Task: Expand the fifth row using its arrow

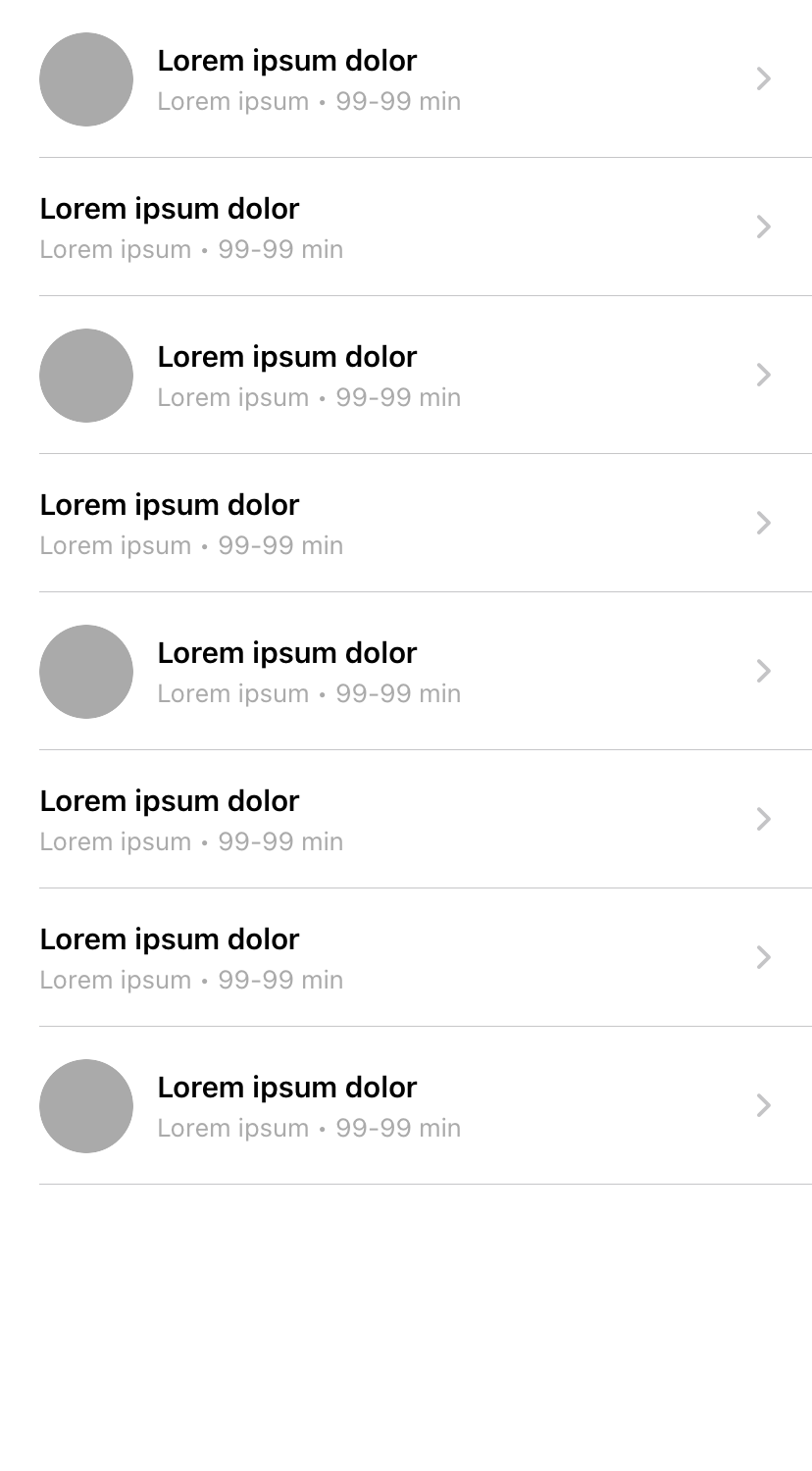Action: point(763,672)
